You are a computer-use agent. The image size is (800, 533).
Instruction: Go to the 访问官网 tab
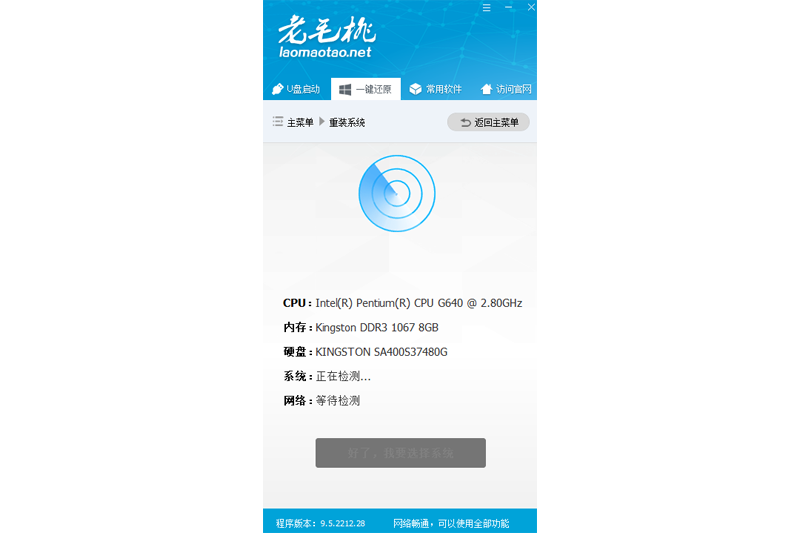(506, 89)
